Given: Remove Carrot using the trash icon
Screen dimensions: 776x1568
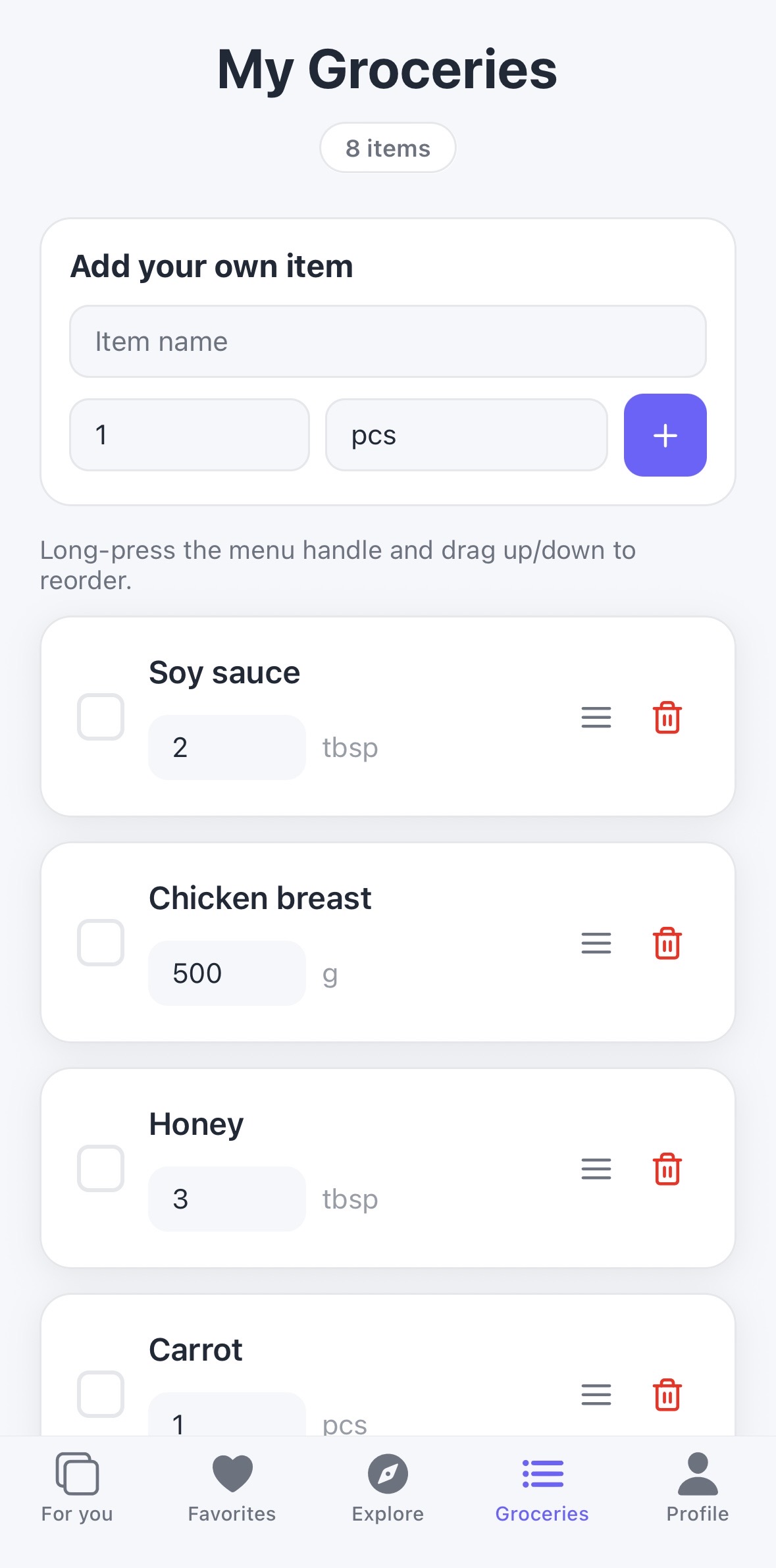Looking at the screenshot, I should [x=667, y=1394].
